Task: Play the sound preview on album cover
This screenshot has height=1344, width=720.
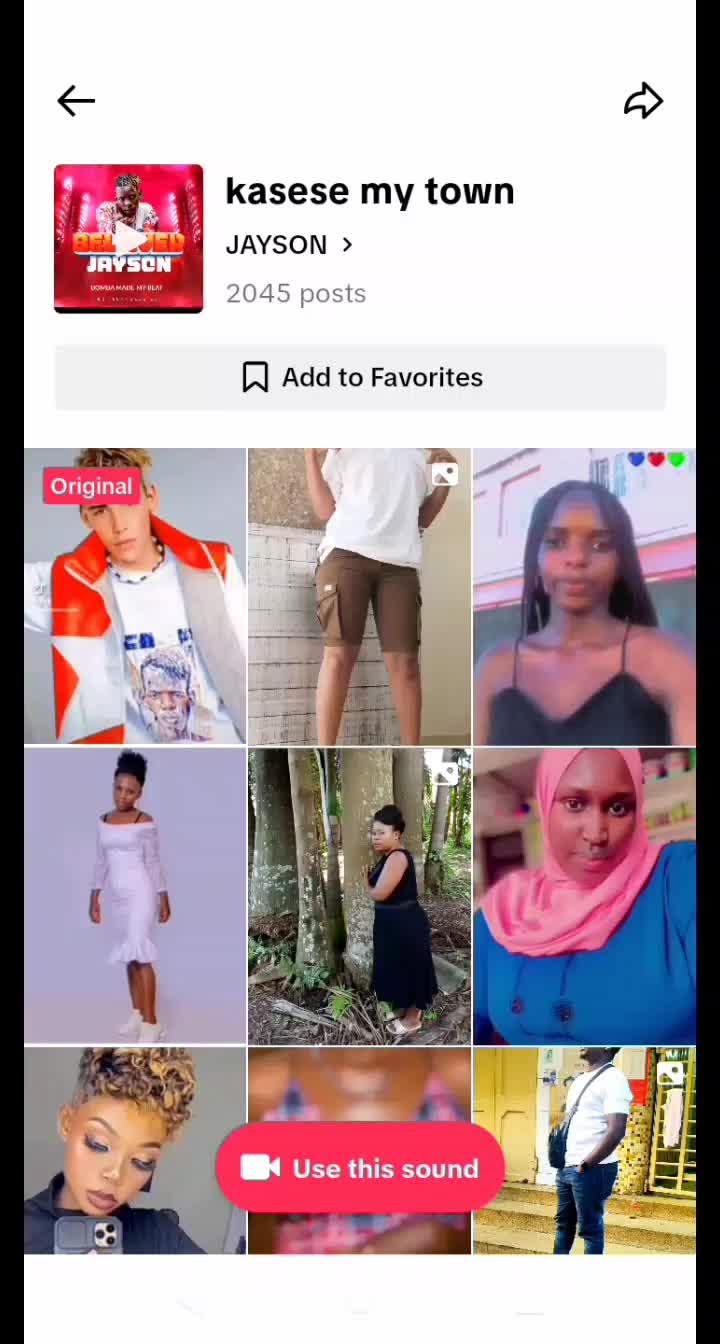Action: 128,238
